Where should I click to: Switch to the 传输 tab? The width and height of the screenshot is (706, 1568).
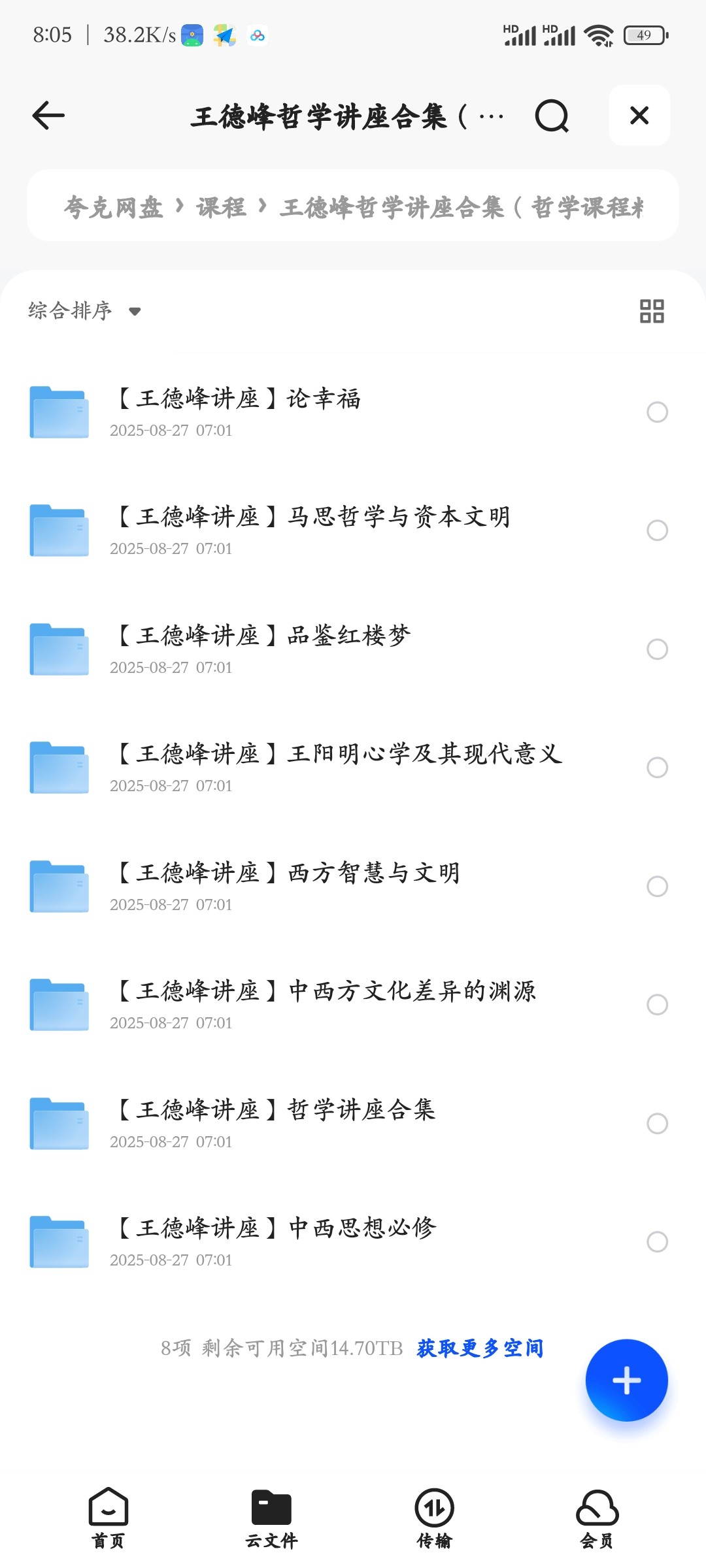click(435, 1518)
